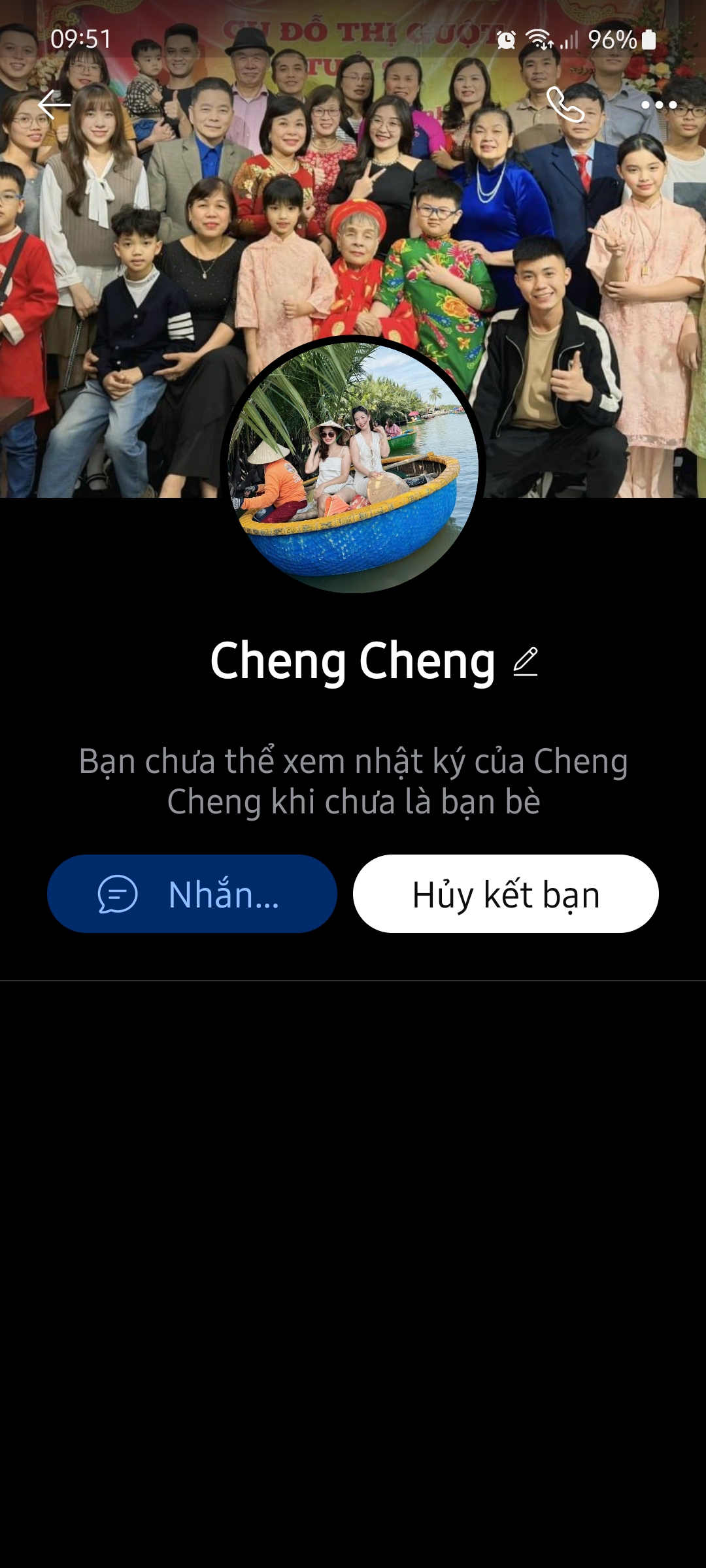Call Cheng Cheng with the phone icon
Viewport: 706px width, 1568px height.
point(565,105)
